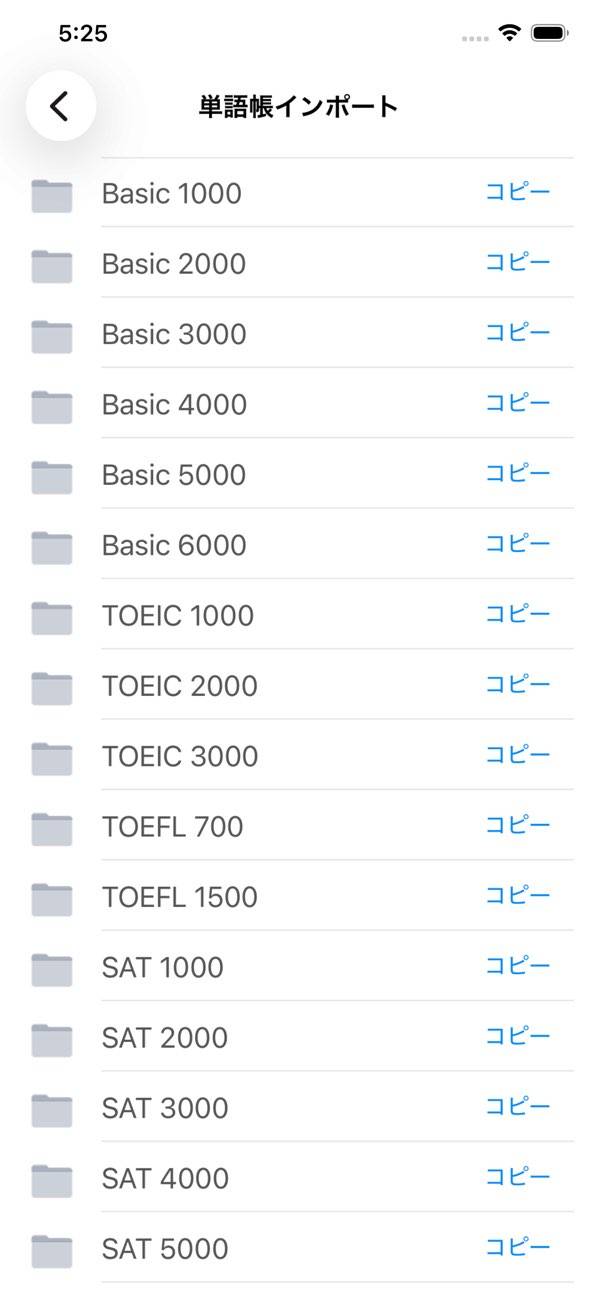This screenshot has width=600, height=1299.
Task: Go back using the back arrow
Action: [x=60, y=106]
